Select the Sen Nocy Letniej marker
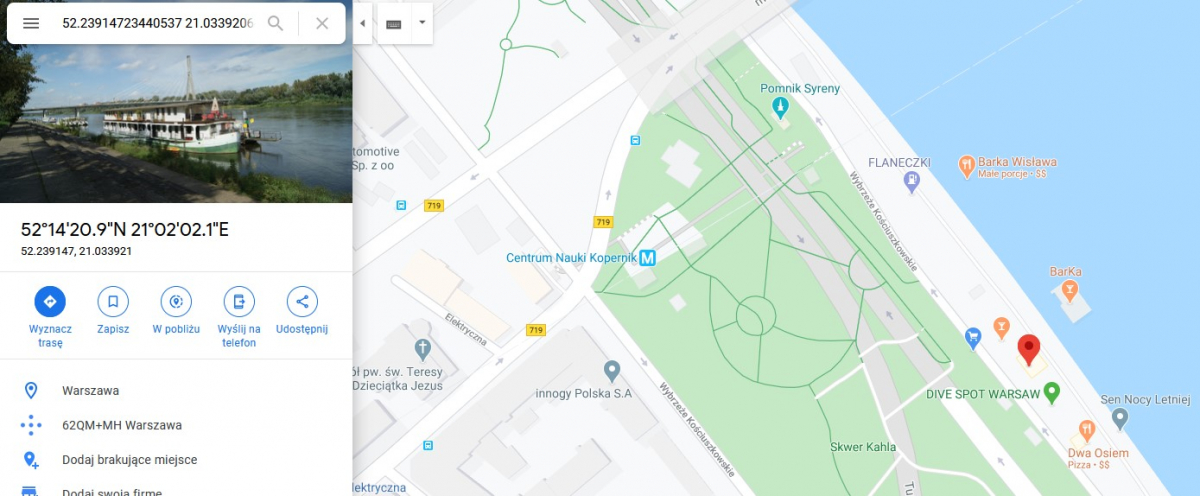The height and width of the screenshot is (496, 1200). 1120,418
